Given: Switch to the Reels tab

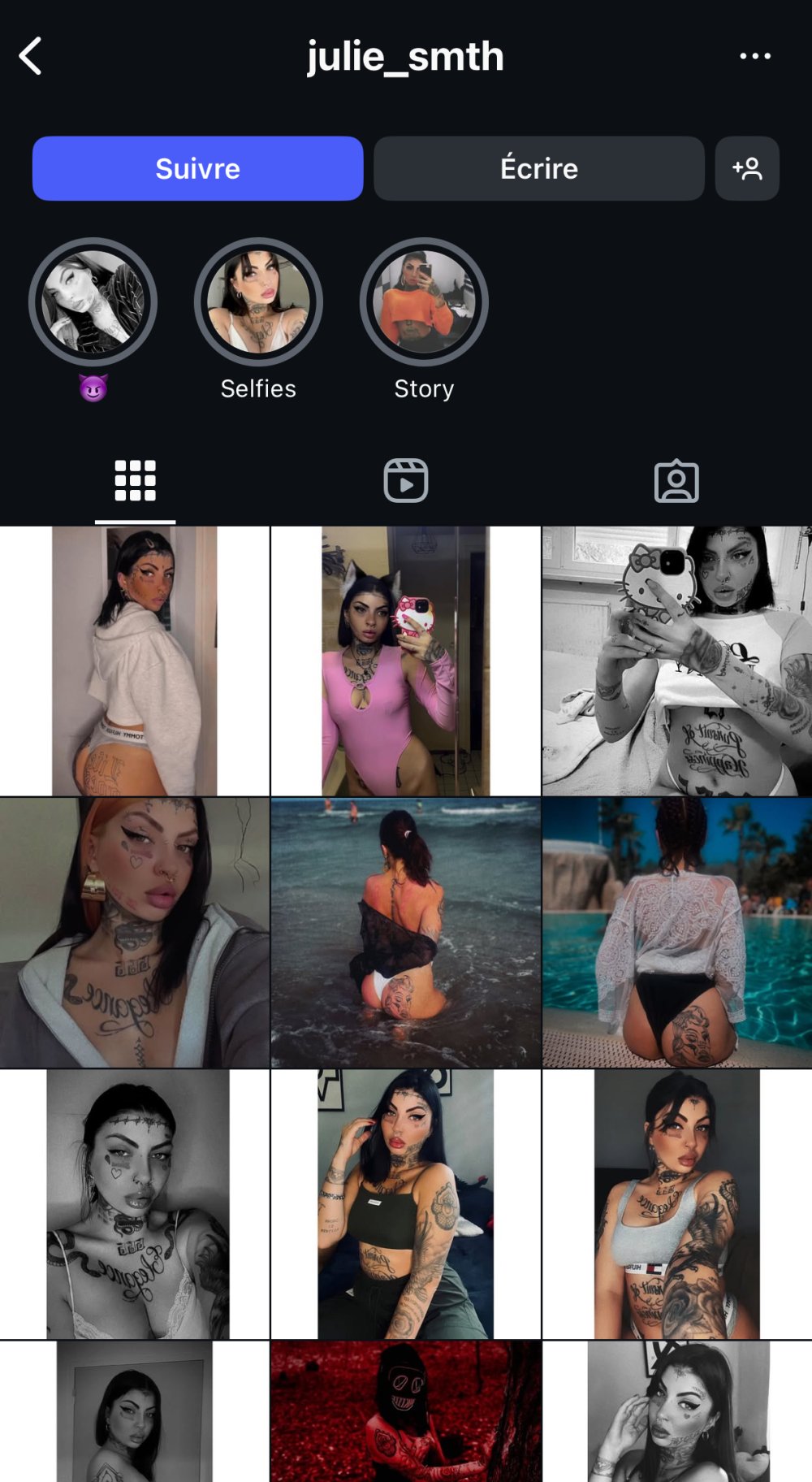Looking at the screenshot, I should tap(406, 481).
